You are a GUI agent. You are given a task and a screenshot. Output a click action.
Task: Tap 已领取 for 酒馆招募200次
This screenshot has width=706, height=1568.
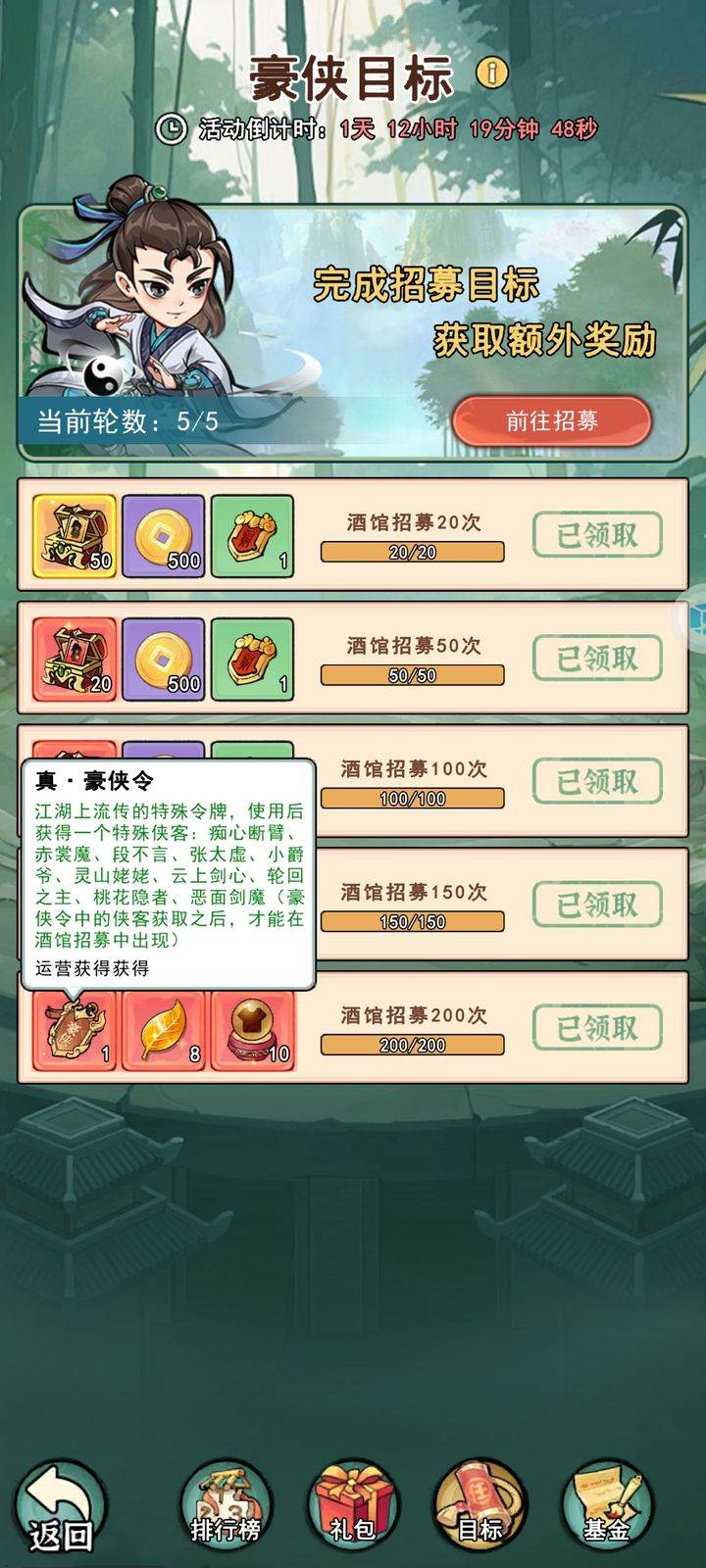coord(597,1028)
